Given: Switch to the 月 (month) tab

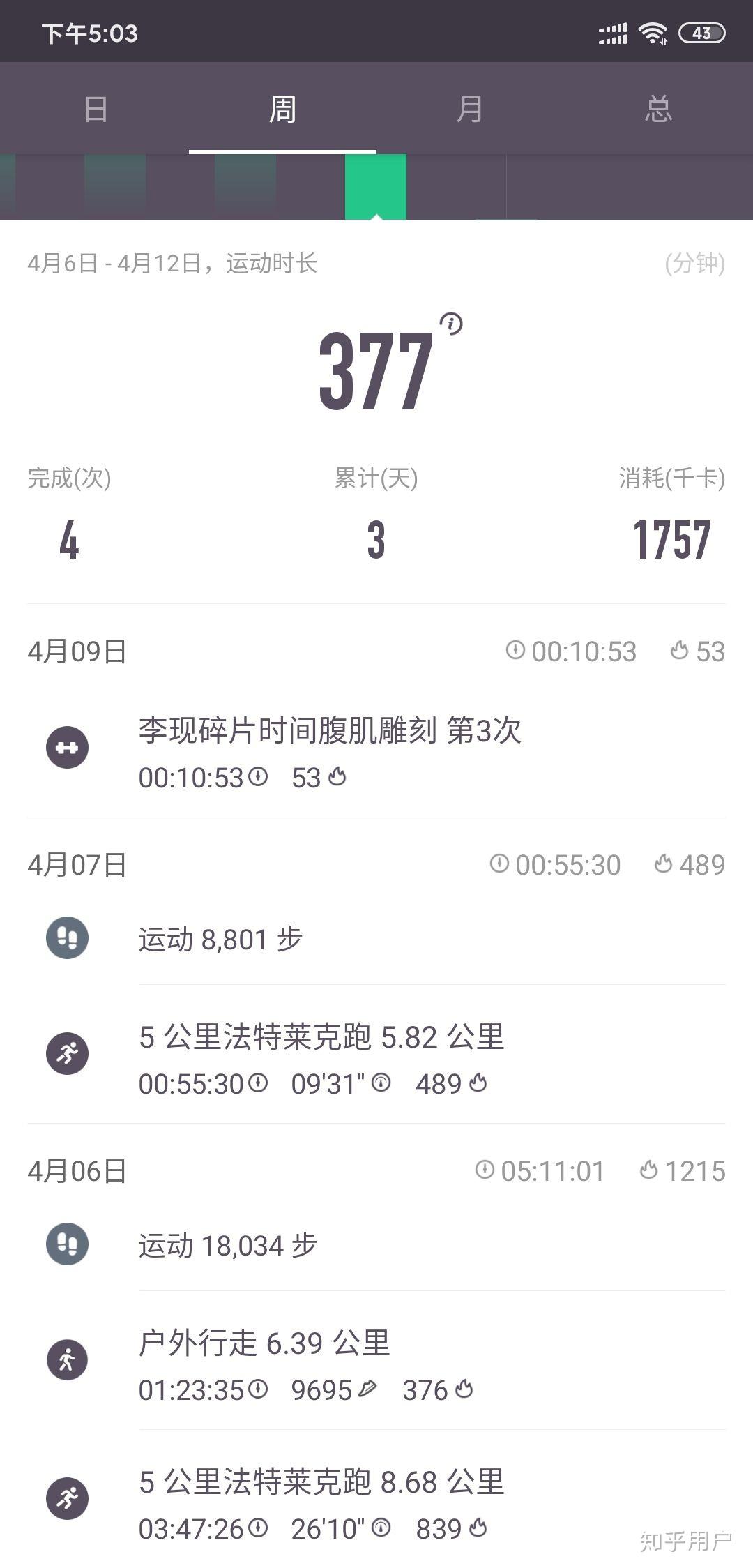Looking at the screenshot, I should 470,109.
